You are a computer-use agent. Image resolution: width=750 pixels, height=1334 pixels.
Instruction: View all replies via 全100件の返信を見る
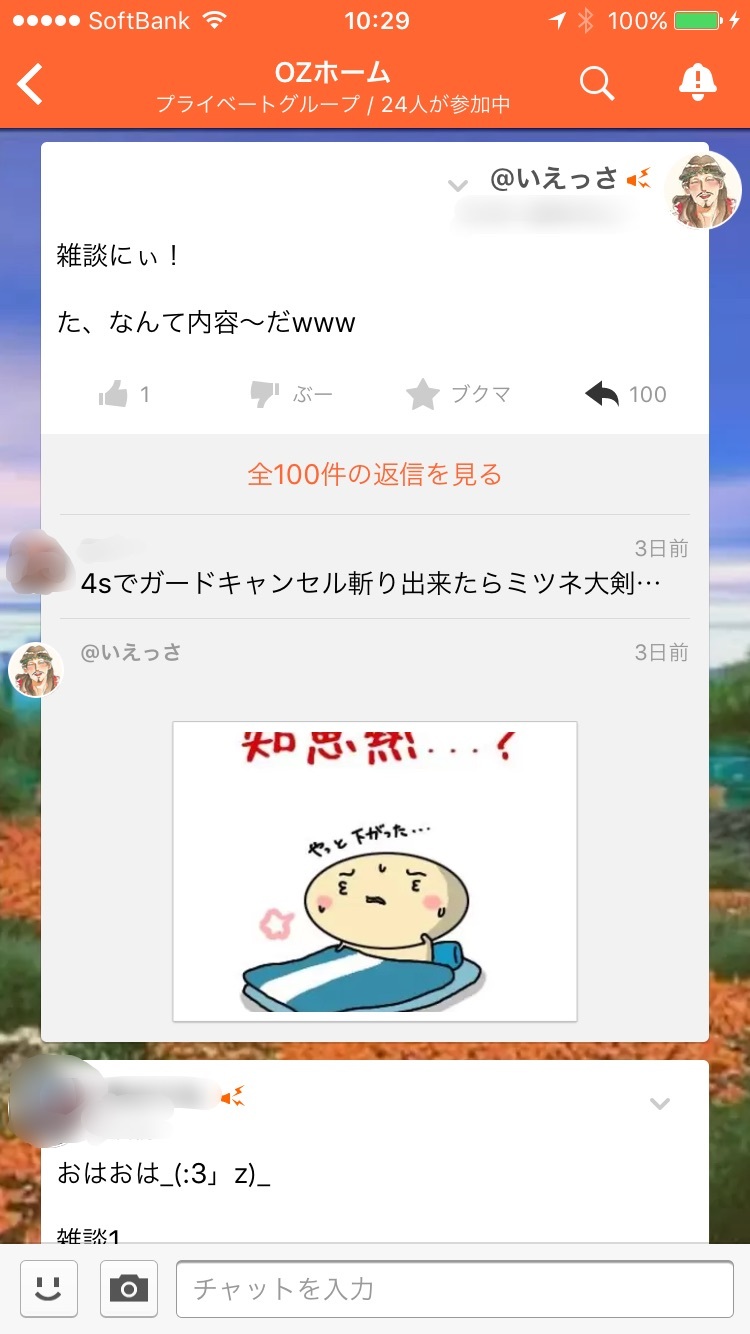(x=375, y=474)
